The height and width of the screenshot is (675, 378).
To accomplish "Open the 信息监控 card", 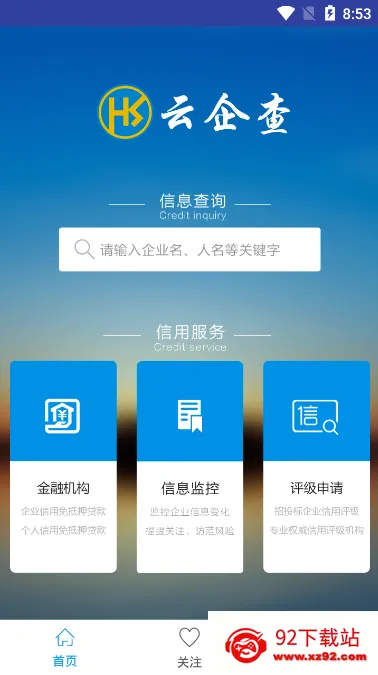I will [x=190, y=467].
